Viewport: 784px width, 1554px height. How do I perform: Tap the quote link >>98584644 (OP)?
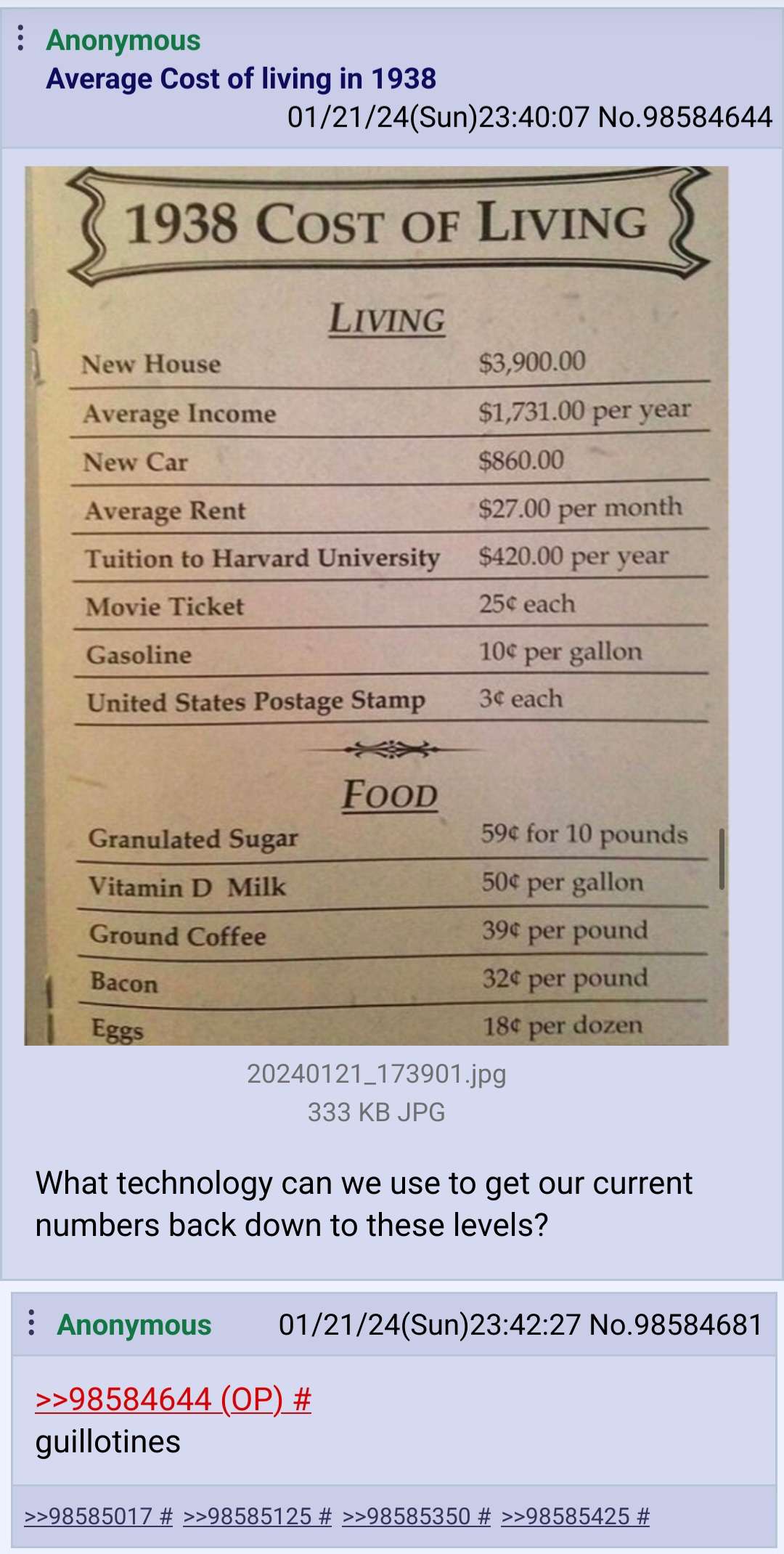click(173, 1399)
